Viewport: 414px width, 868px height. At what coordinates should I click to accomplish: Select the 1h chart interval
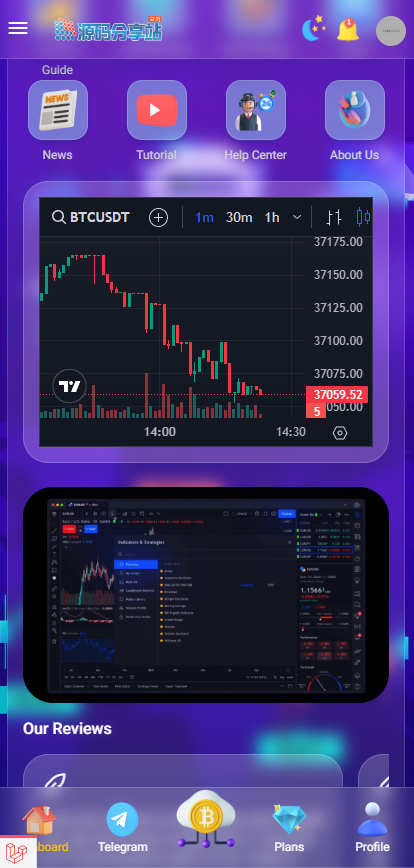point(272,218)
